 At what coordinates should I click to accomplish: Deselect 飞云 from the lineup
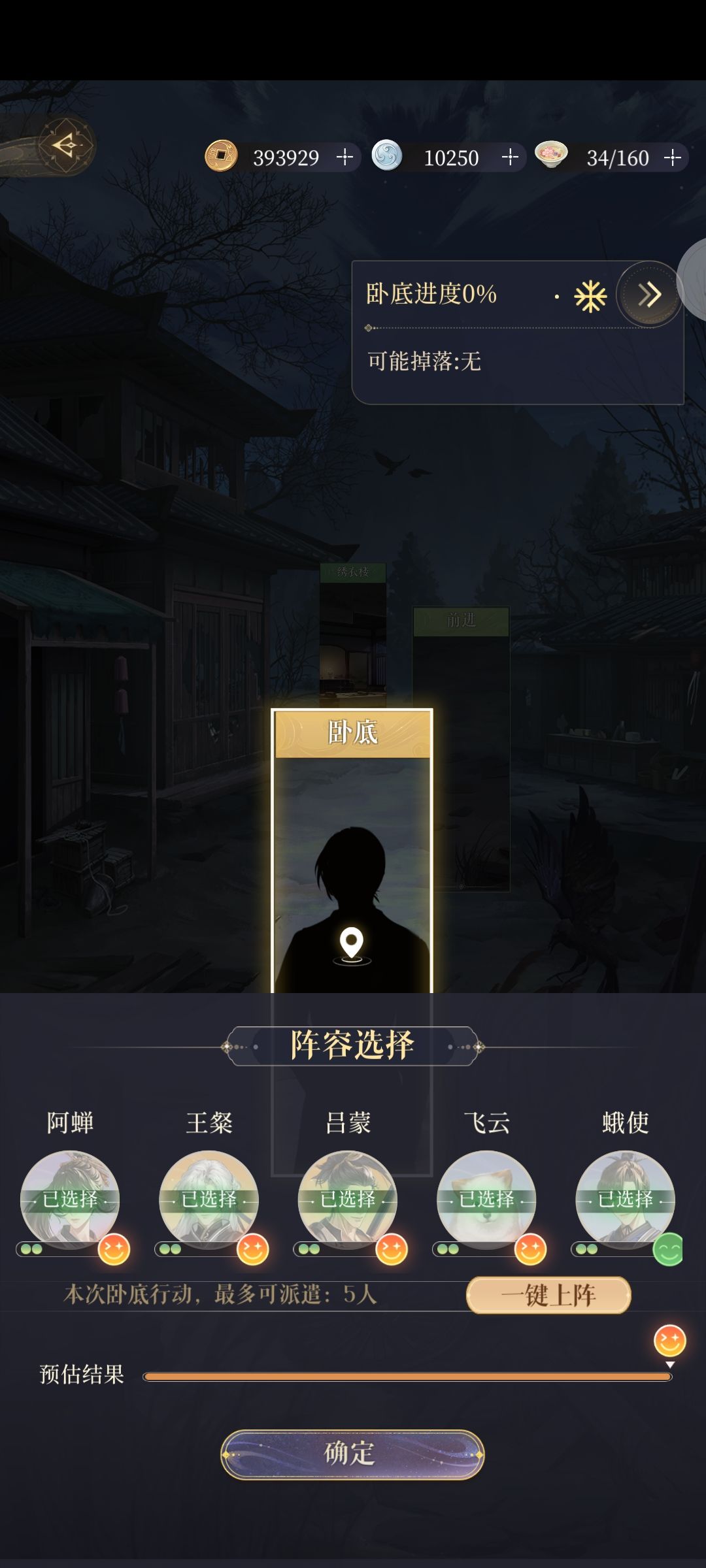click(486, 1200)
